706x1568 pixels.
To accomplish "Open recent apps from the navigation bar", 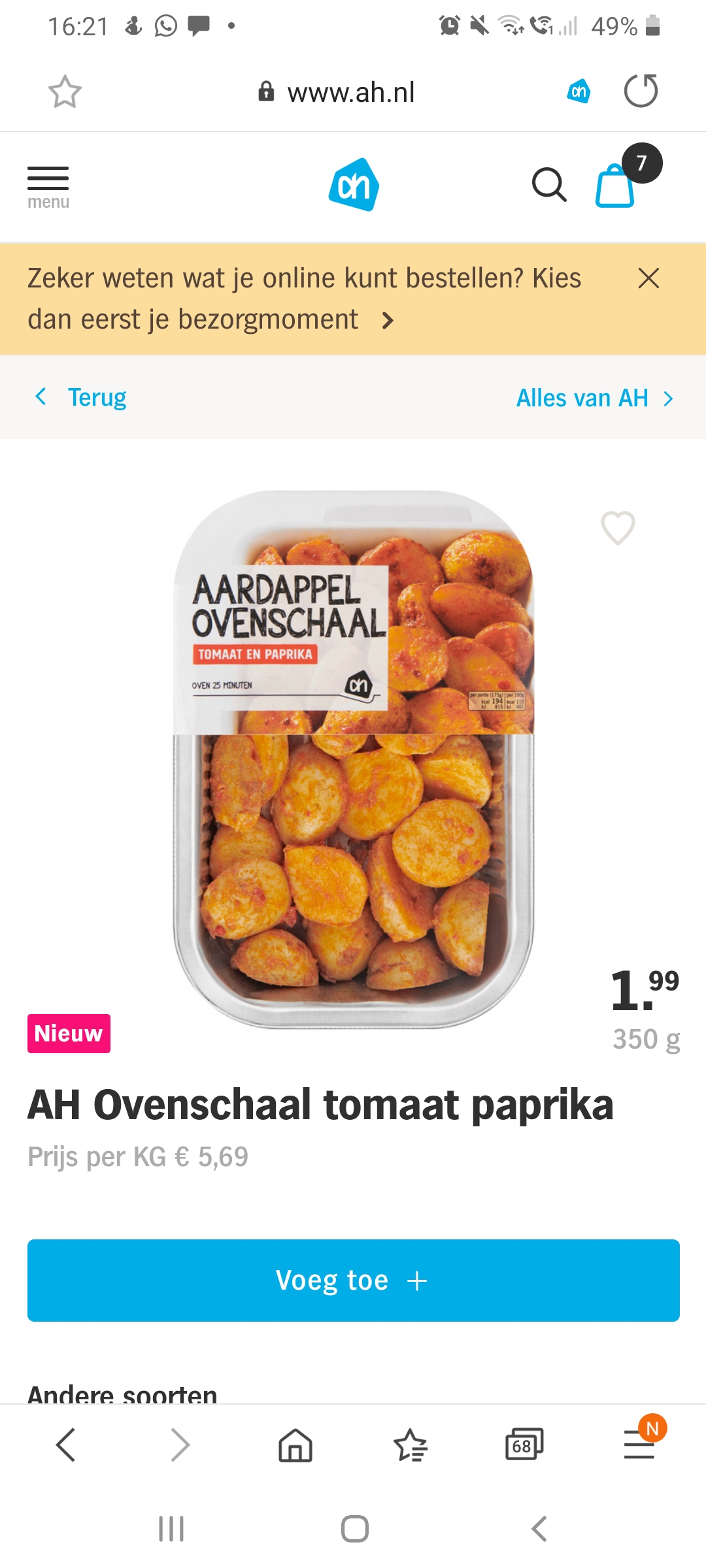I will point(171,1529).
